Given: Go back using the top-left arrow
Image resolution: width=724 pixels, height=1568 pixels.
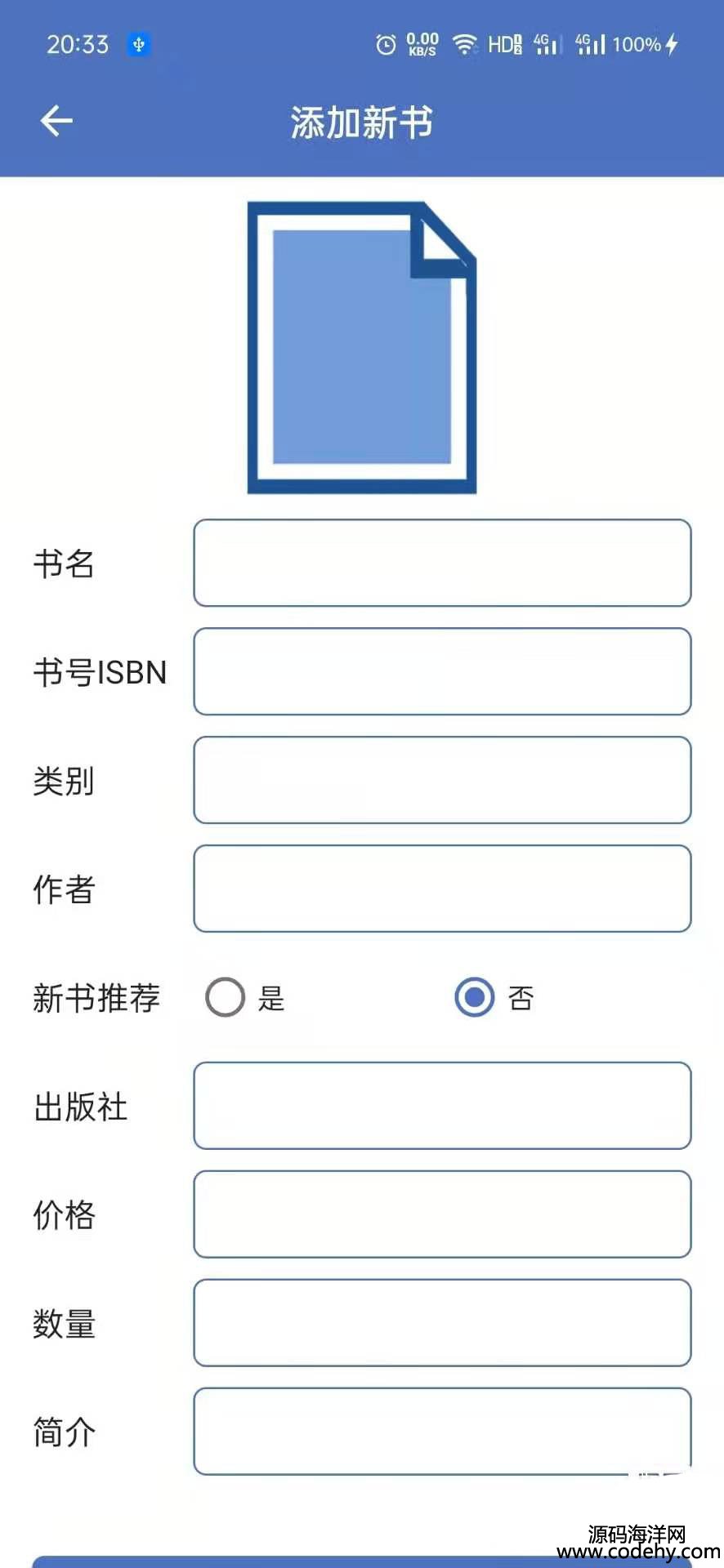Looking at the screenshot, I should pos(56,121).
